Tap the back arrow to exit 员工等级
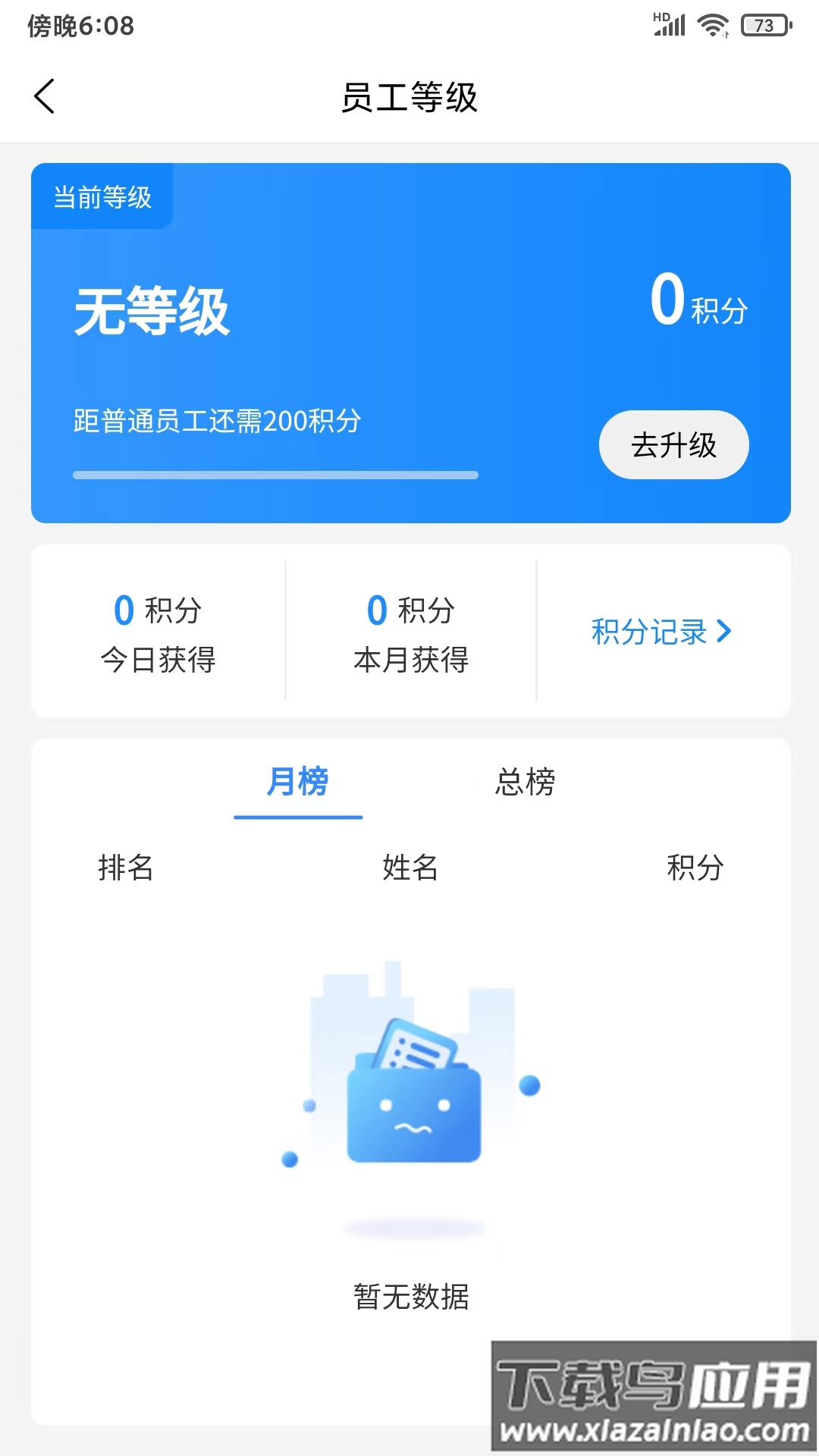819x1456 pixels. click(43, 97)
